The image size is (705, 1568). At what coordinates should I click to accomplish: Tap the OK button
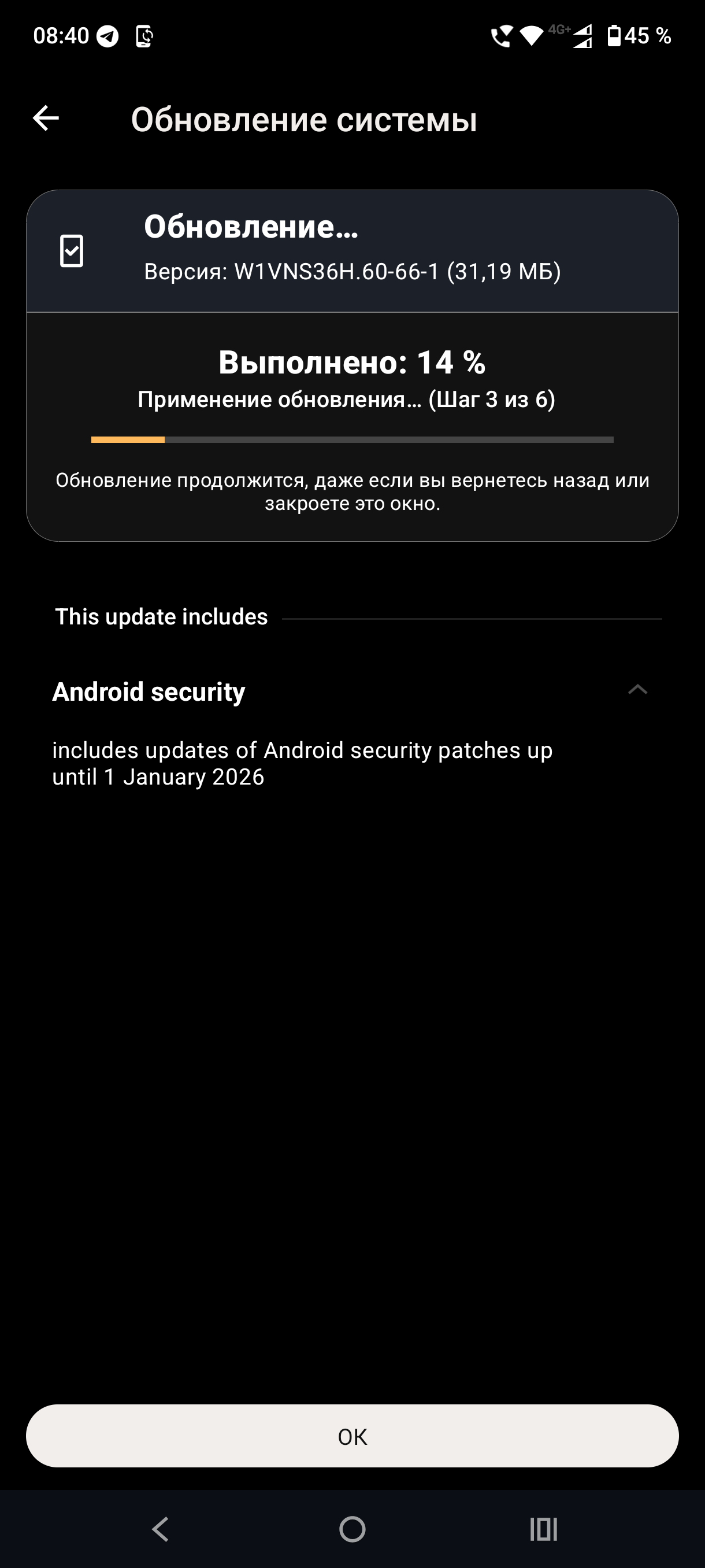pos(352,1436)
